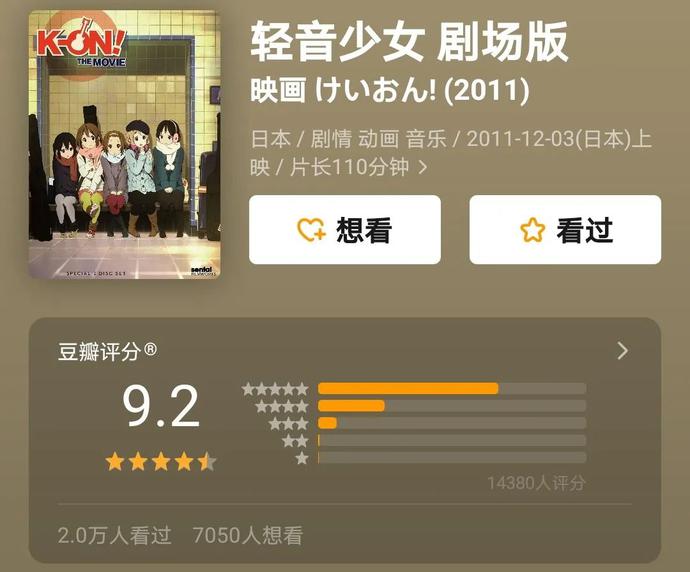Expand the movie info details chevron
The image size is (690, 572).
(x=423, y=168)
